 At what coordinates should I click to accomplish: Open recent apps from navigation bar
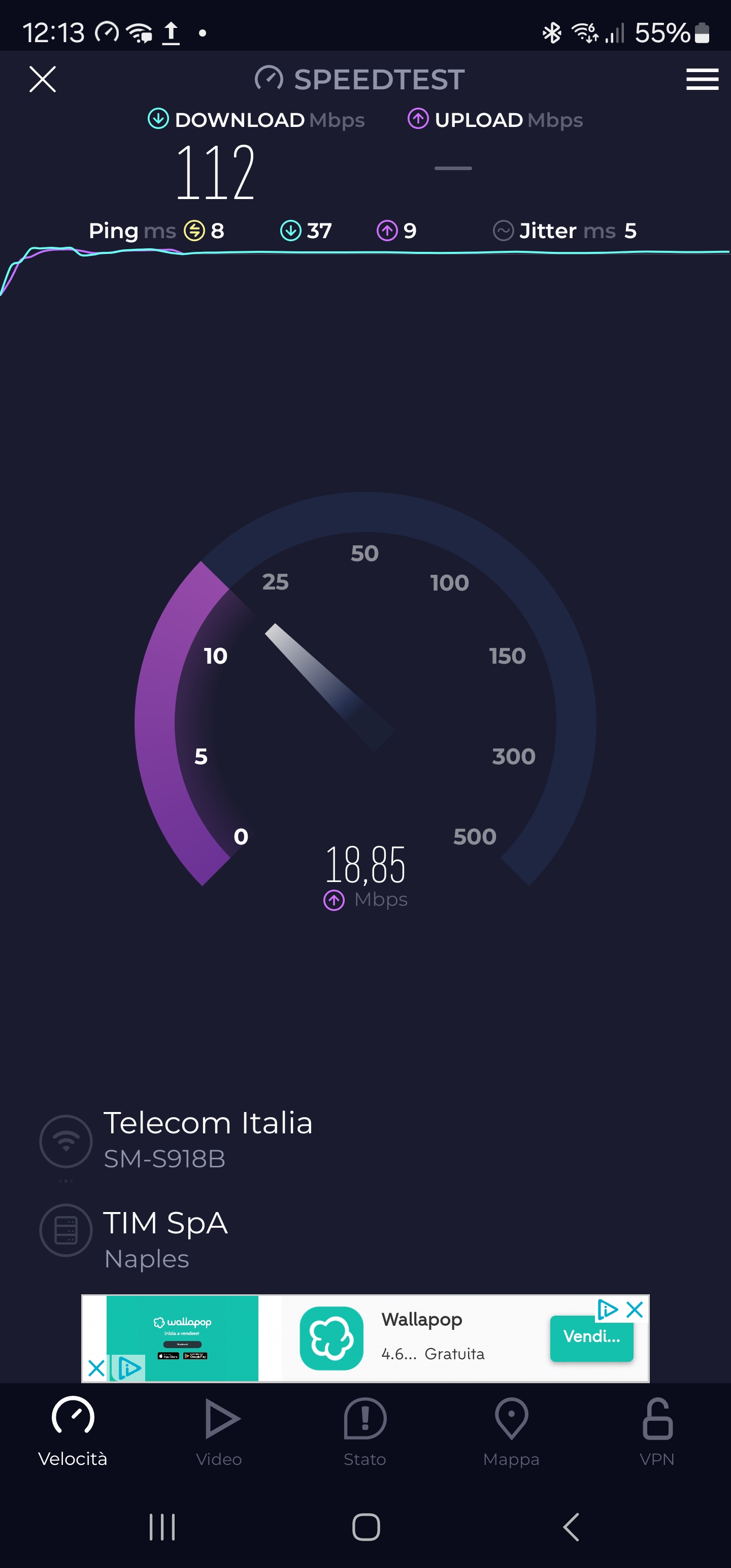162,1526
